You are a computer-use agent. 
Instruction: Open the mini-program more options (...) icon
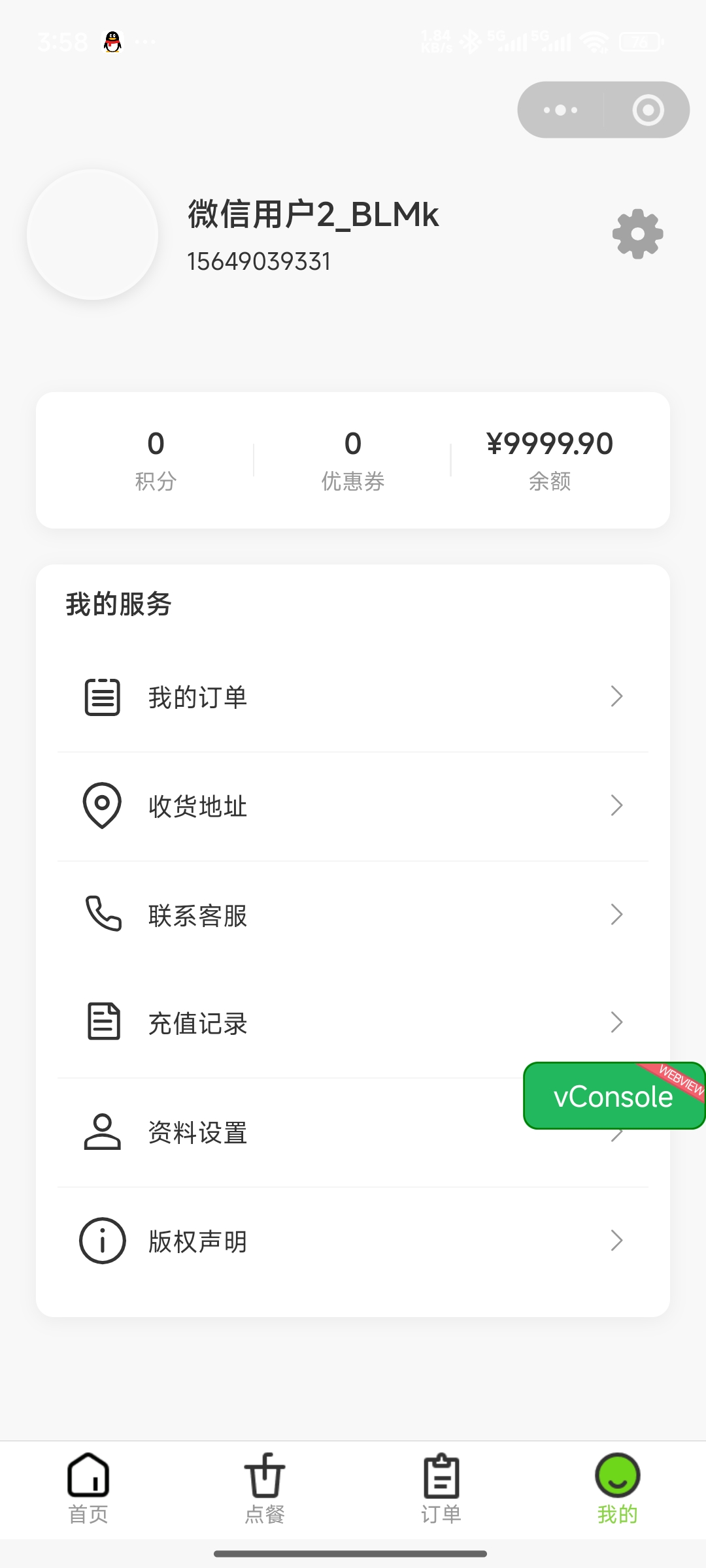[560, 110]
